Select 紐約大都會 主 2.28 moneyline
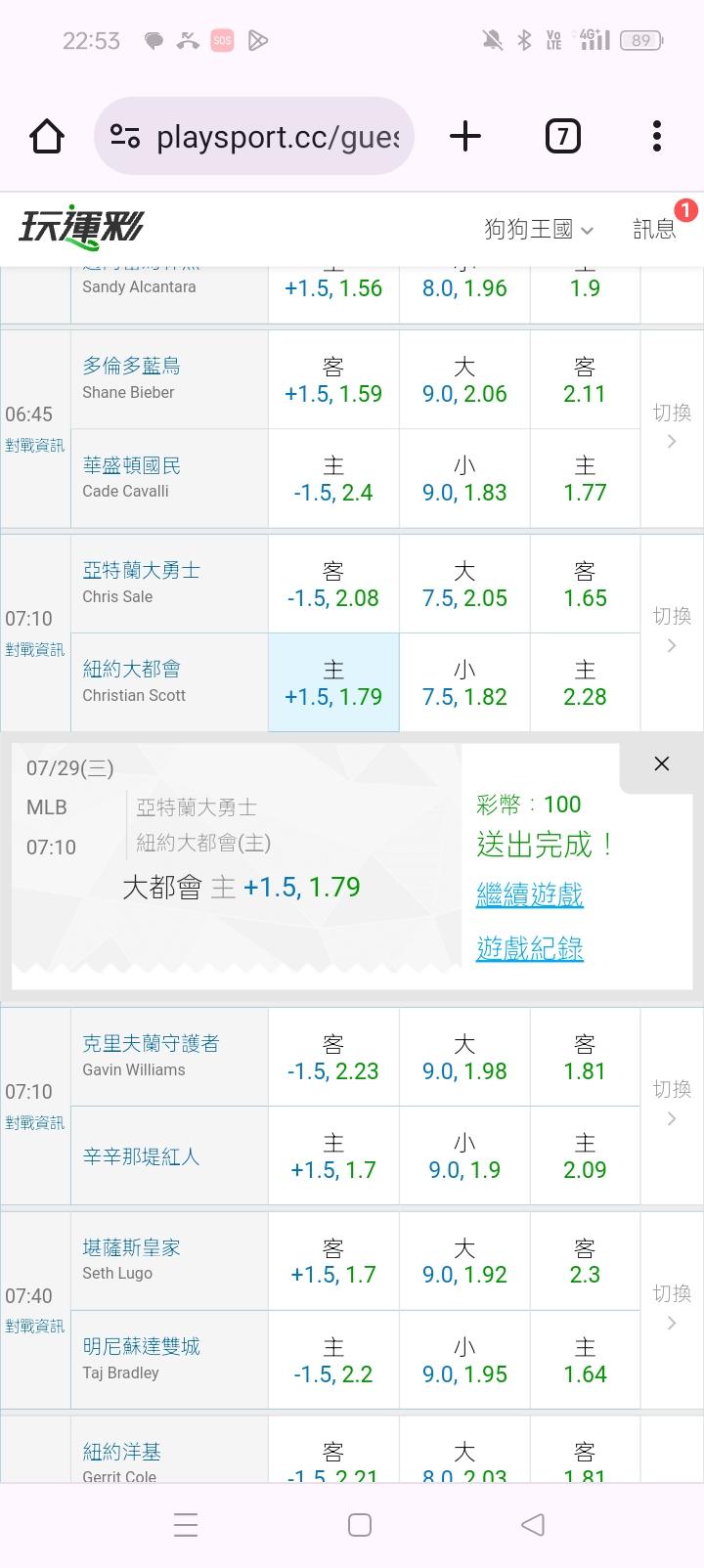The image size is (704, 1568). tap(585, 683)
